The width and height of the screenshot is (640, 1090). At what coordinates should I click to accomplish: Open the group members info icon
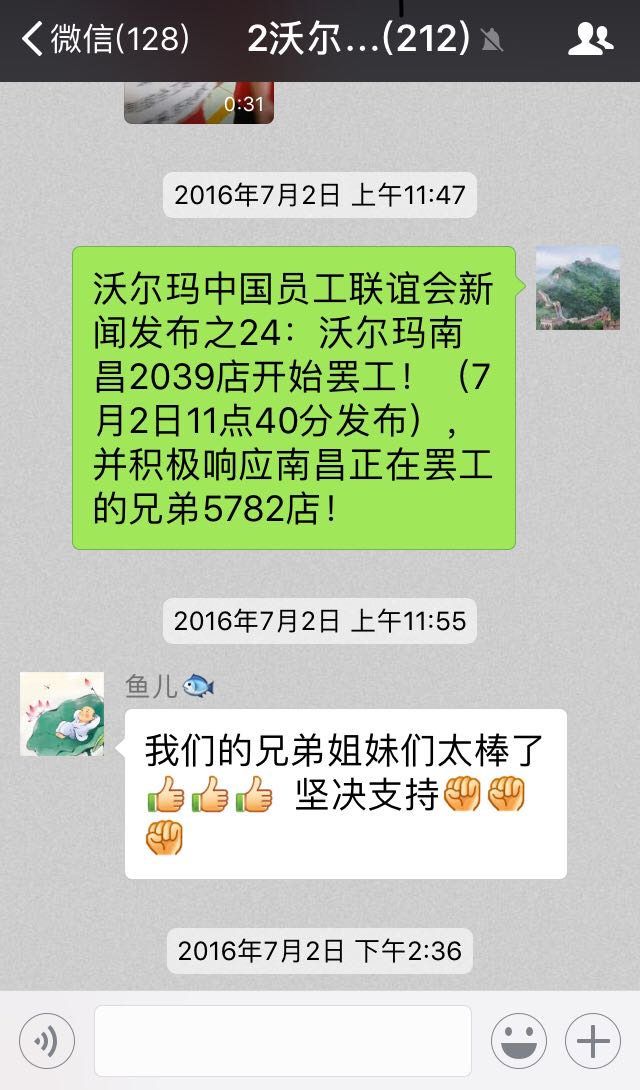590,39
